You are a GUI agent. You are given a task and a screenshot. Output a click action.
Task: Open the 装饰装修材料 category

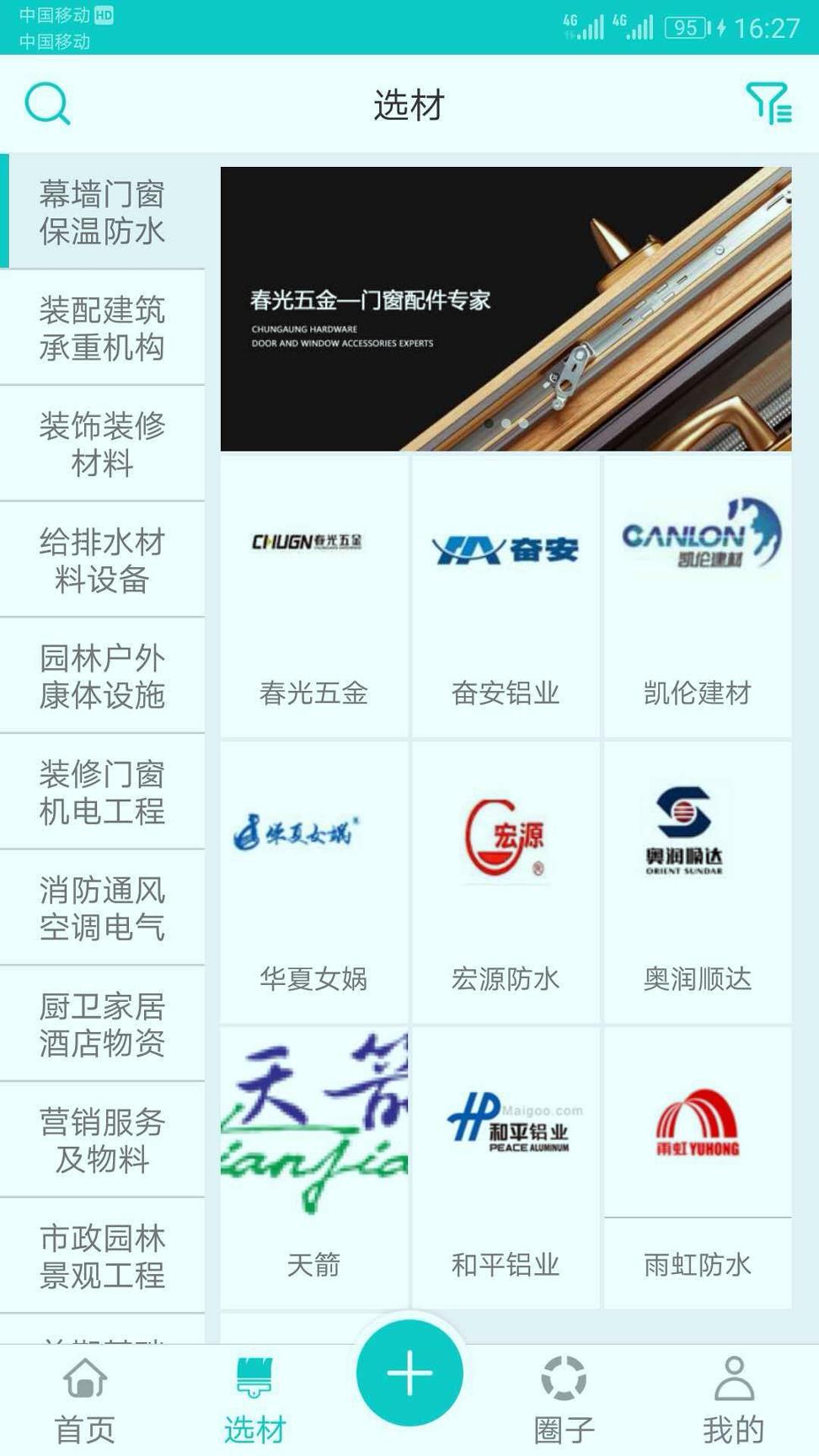tap(103, 444)
